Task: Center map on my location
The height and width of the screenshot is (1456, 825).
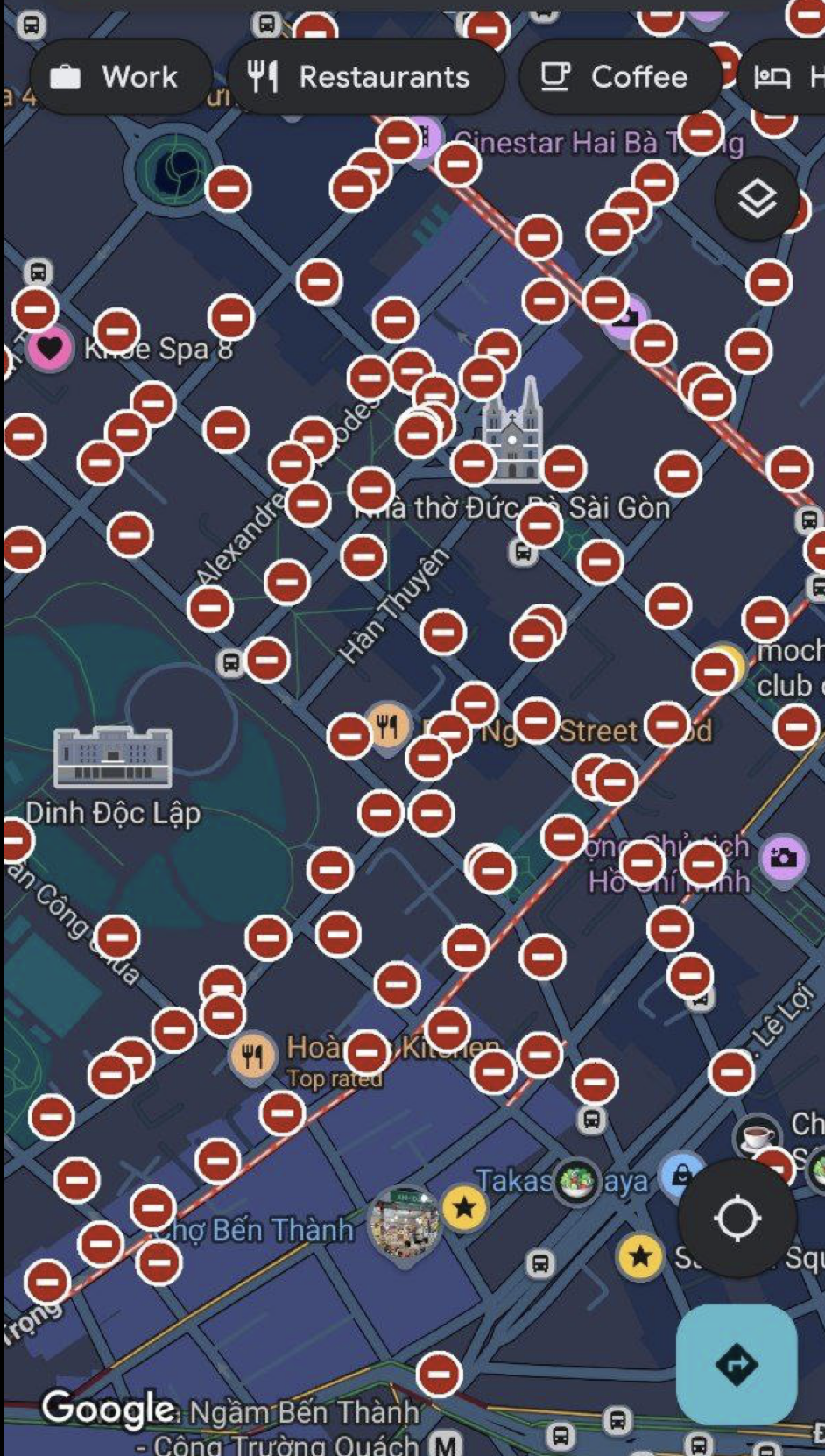Action: (737, 1218)
